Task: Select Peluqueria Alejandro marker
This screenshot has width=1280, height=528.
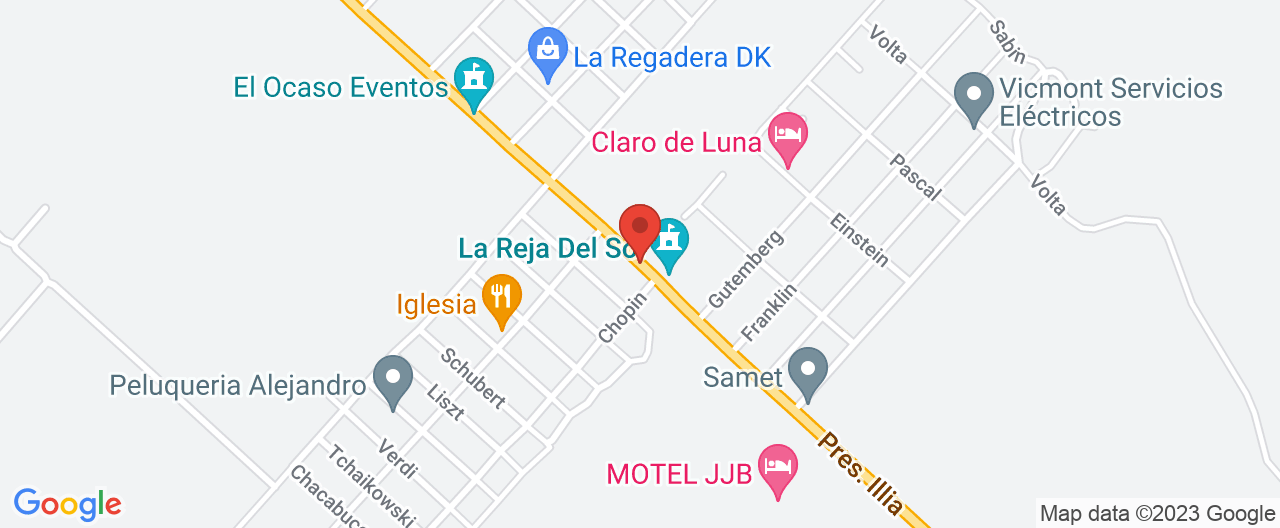Action: tap(393, 381)
